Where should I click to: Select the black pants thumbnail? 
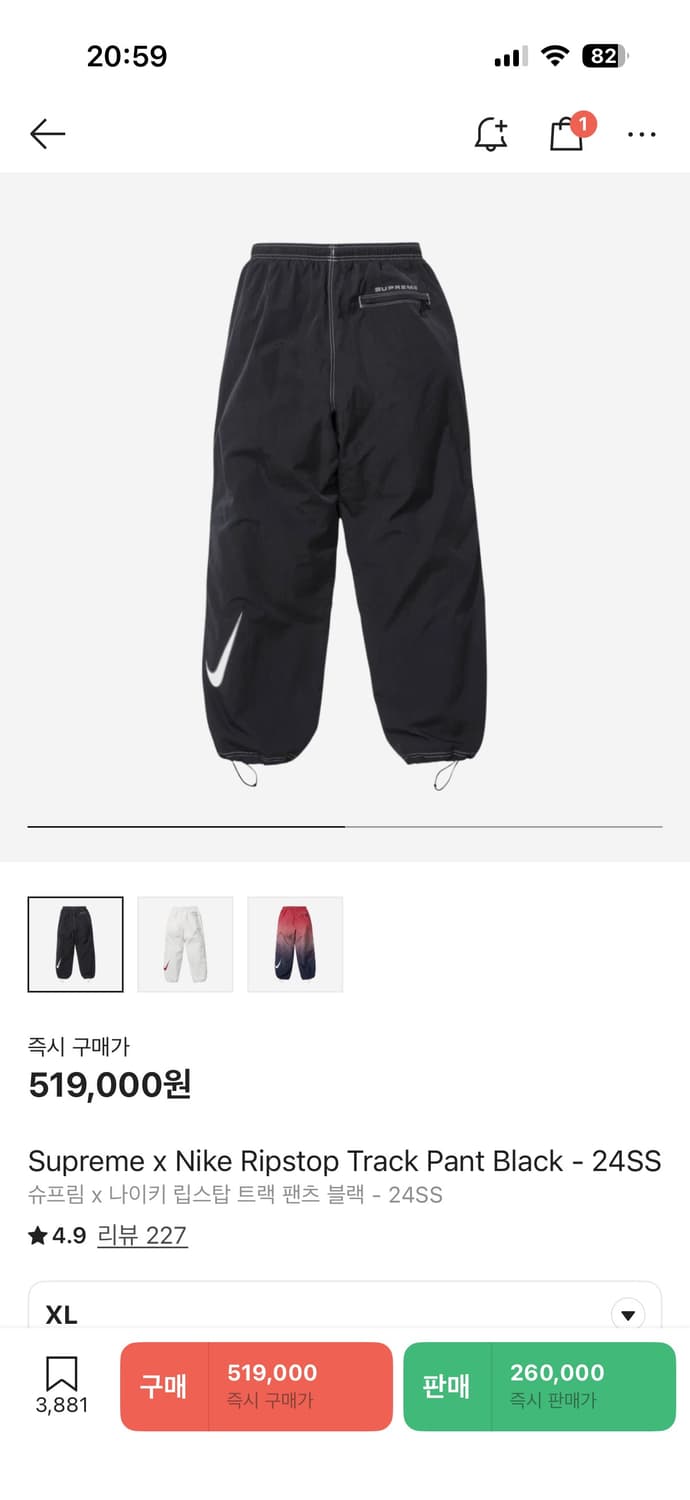(76, 944)
